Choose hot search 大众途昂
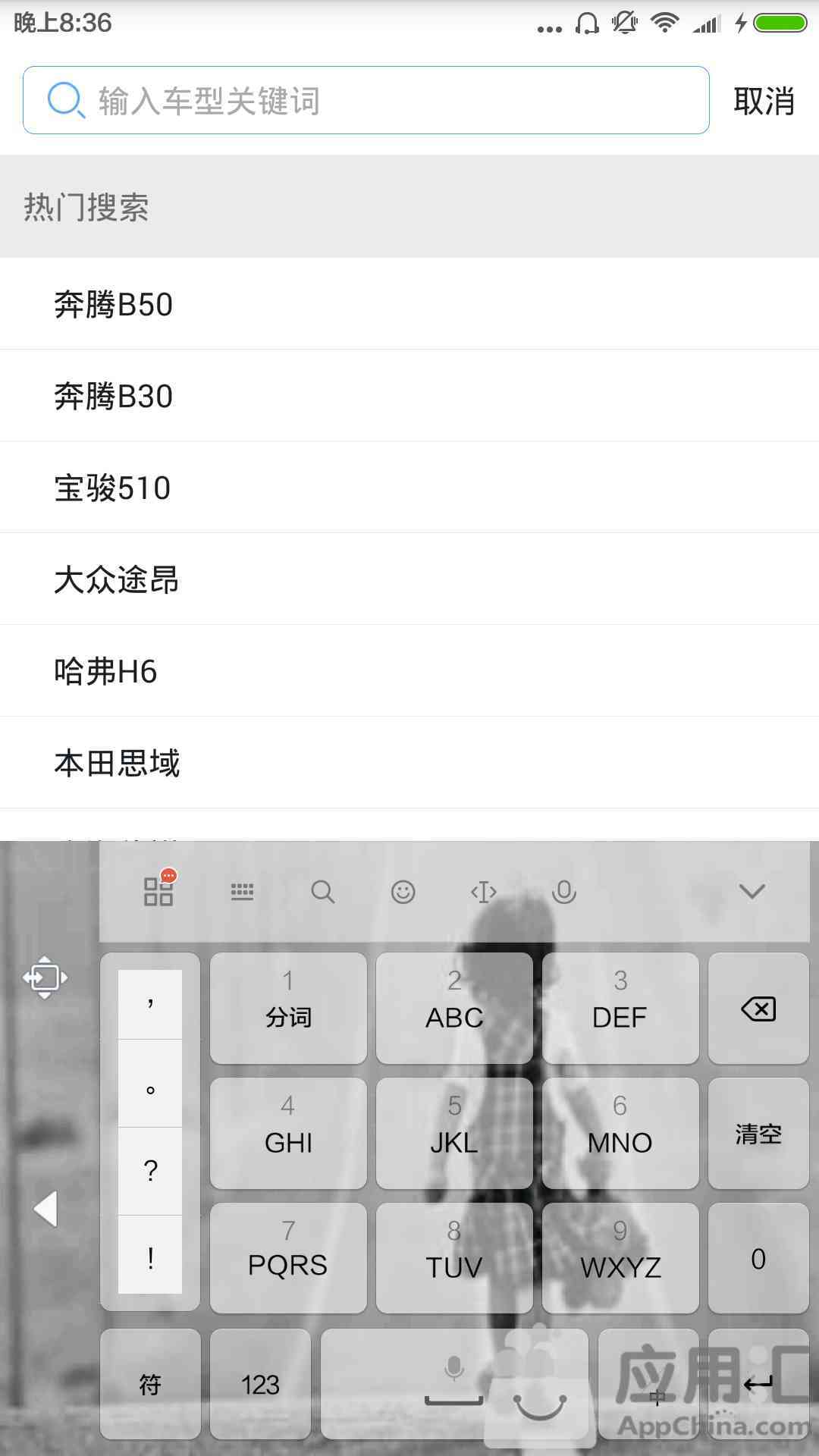Image resolution: width=819 pixels, height=1456 pixels. click(x=409, y=579)
